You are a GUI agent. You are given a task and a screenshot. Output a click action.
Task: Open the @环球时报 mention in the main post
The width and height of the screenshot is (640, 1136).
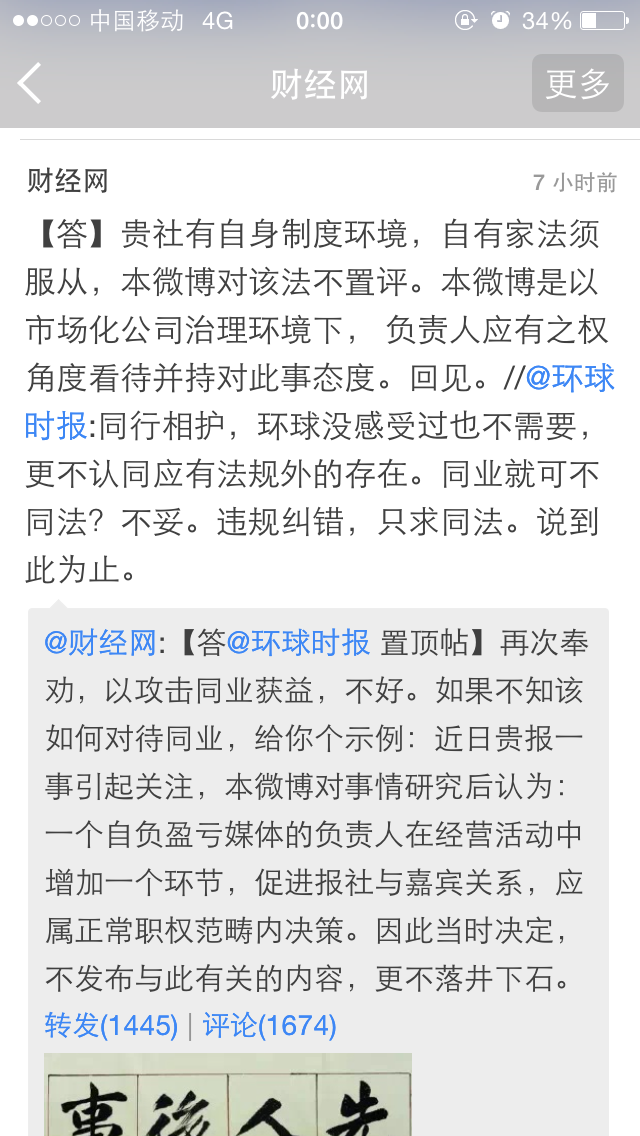(x=570, y=379)
